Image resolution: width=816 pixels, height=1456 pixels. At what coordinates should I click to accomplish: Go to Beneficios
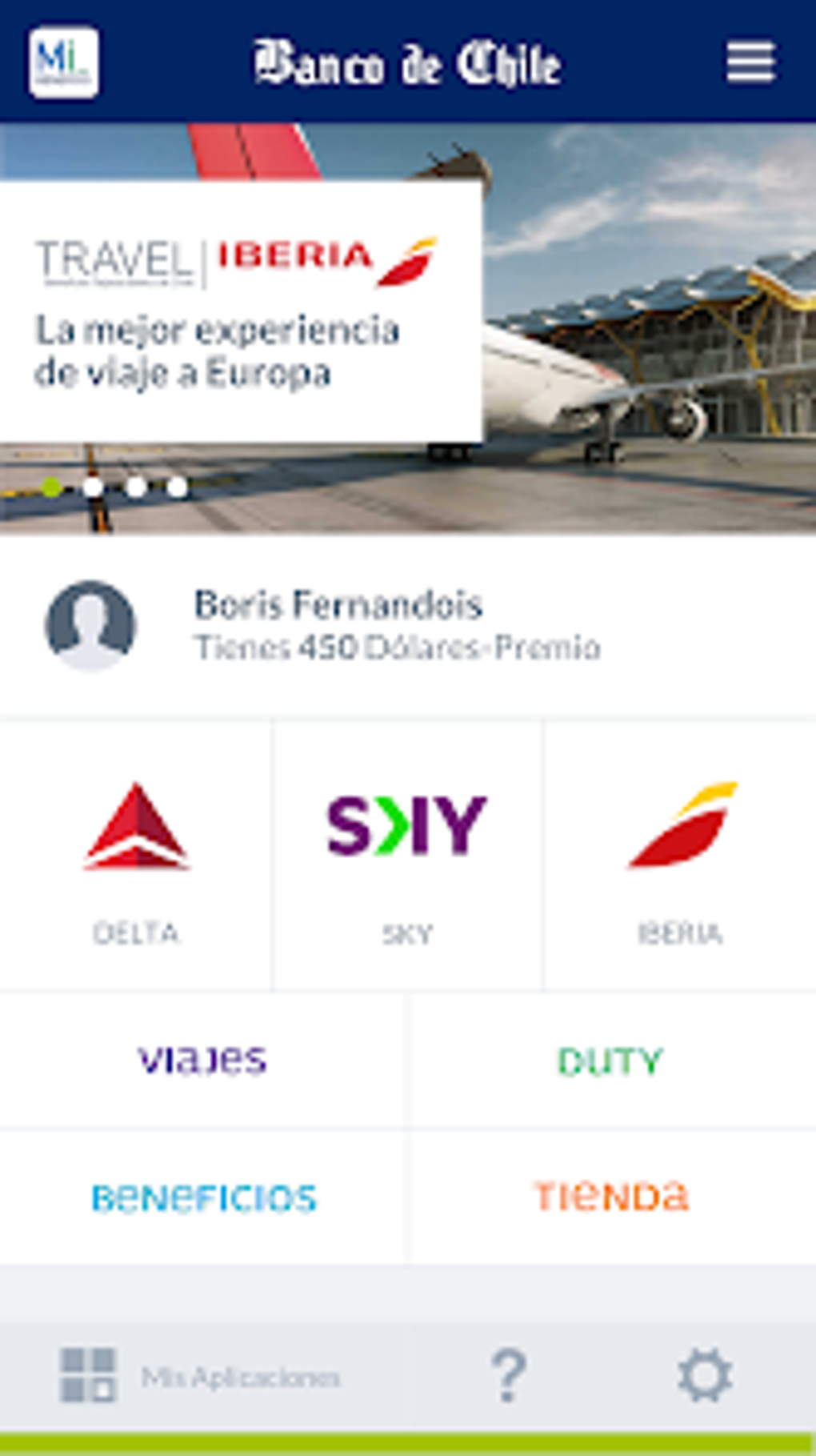[204, 1197]
